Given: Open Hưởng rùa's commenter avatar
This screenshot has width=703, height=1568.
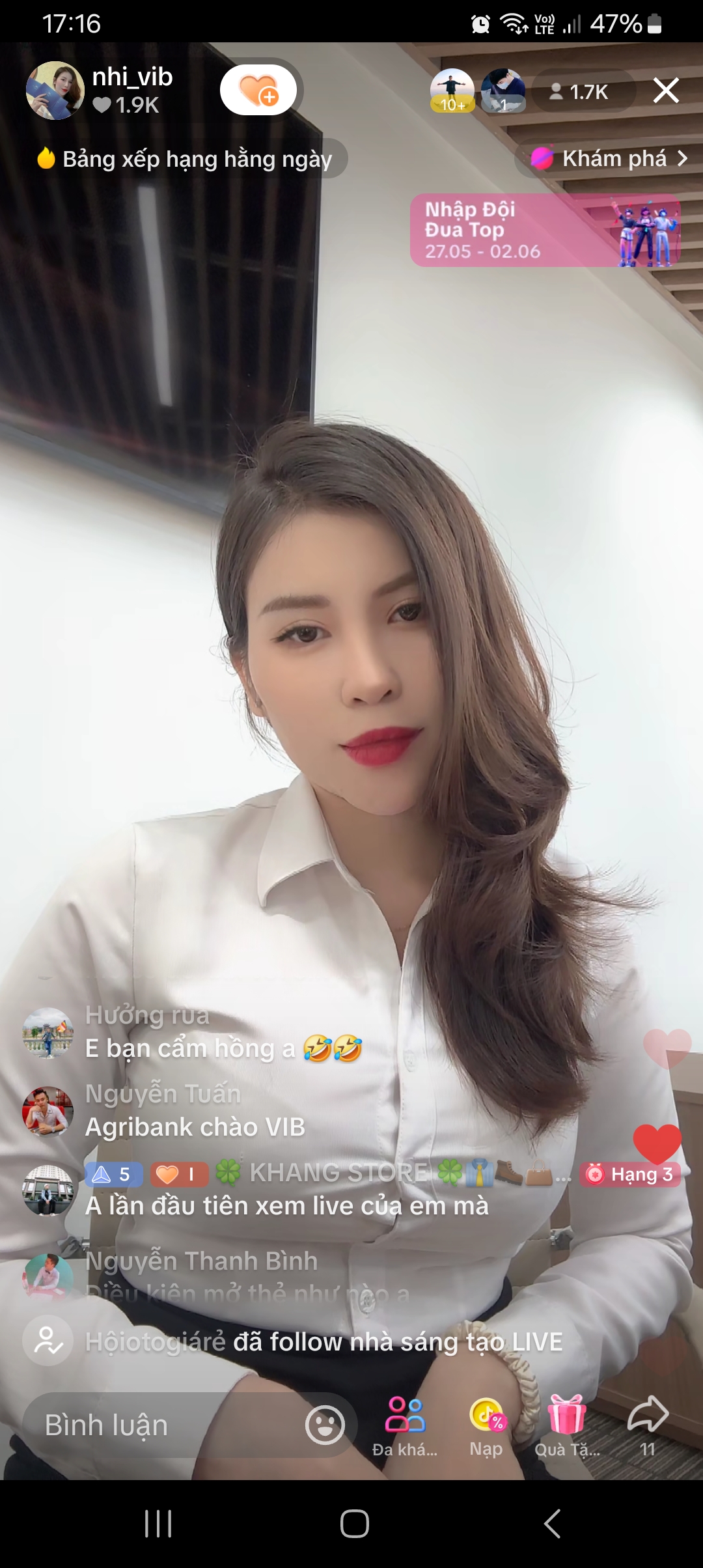Looking at the screenshot, I should pyautogui.click(x=48, y=1033).
